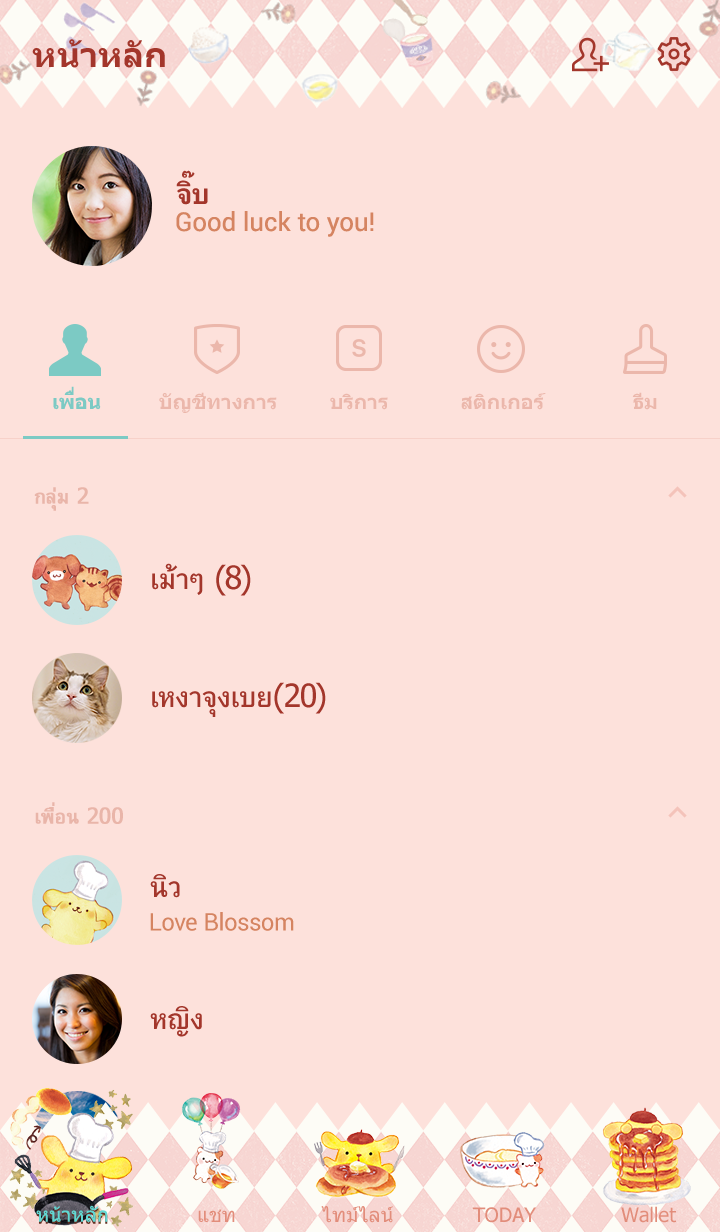
Task: Open the ธีม themes tab
Action: pyautogui.click(x=645, y=369)
